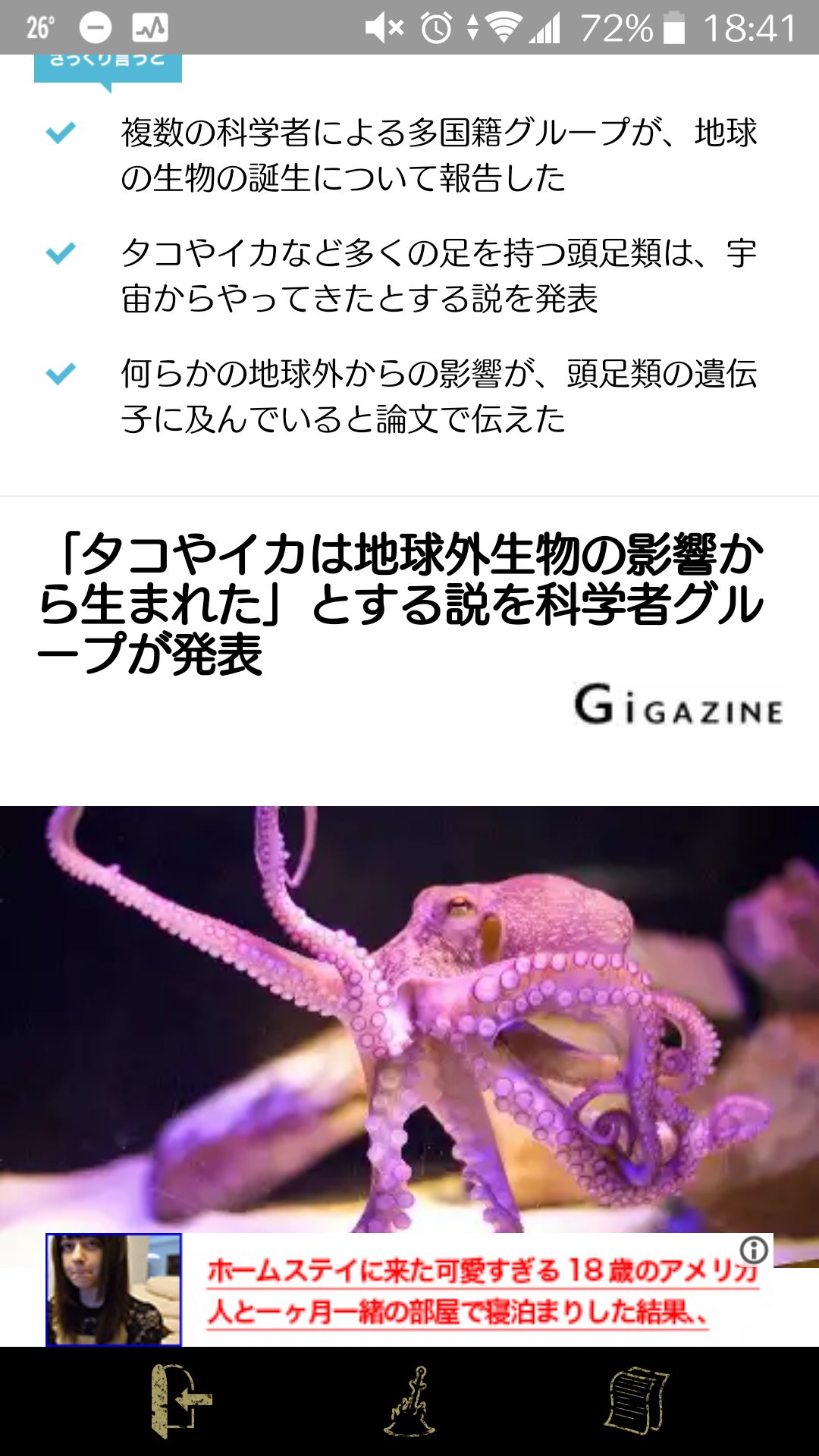819x1456 pixels.
Task: Go to home via the bonfire button
Action: coord(411,1401)
